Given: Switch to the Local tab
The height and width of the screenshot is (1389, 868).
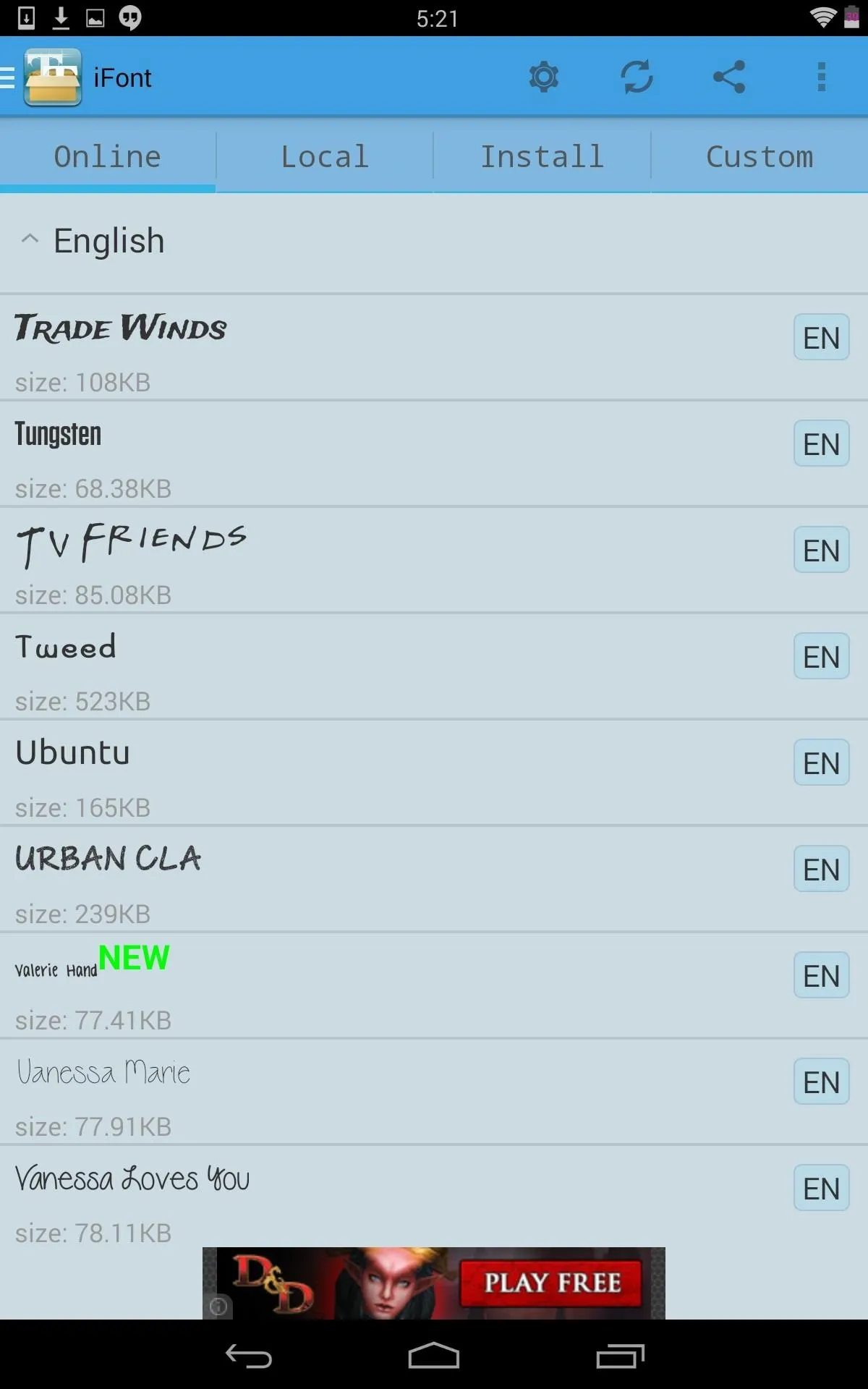Looking at the screenshot, I should click(325, 156).
